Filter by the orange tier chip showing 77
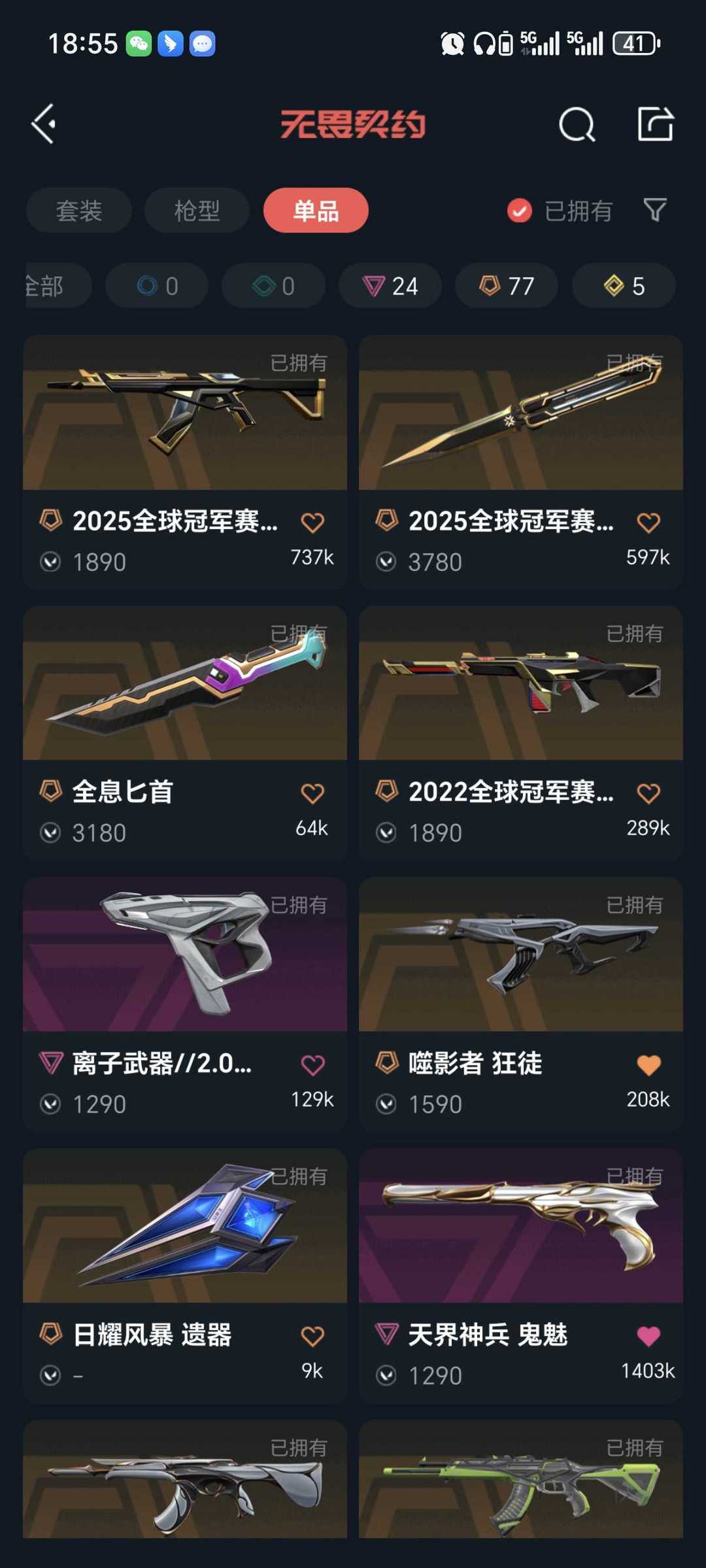Screen dimensions: 706x1568 click(x=507, y=286)
